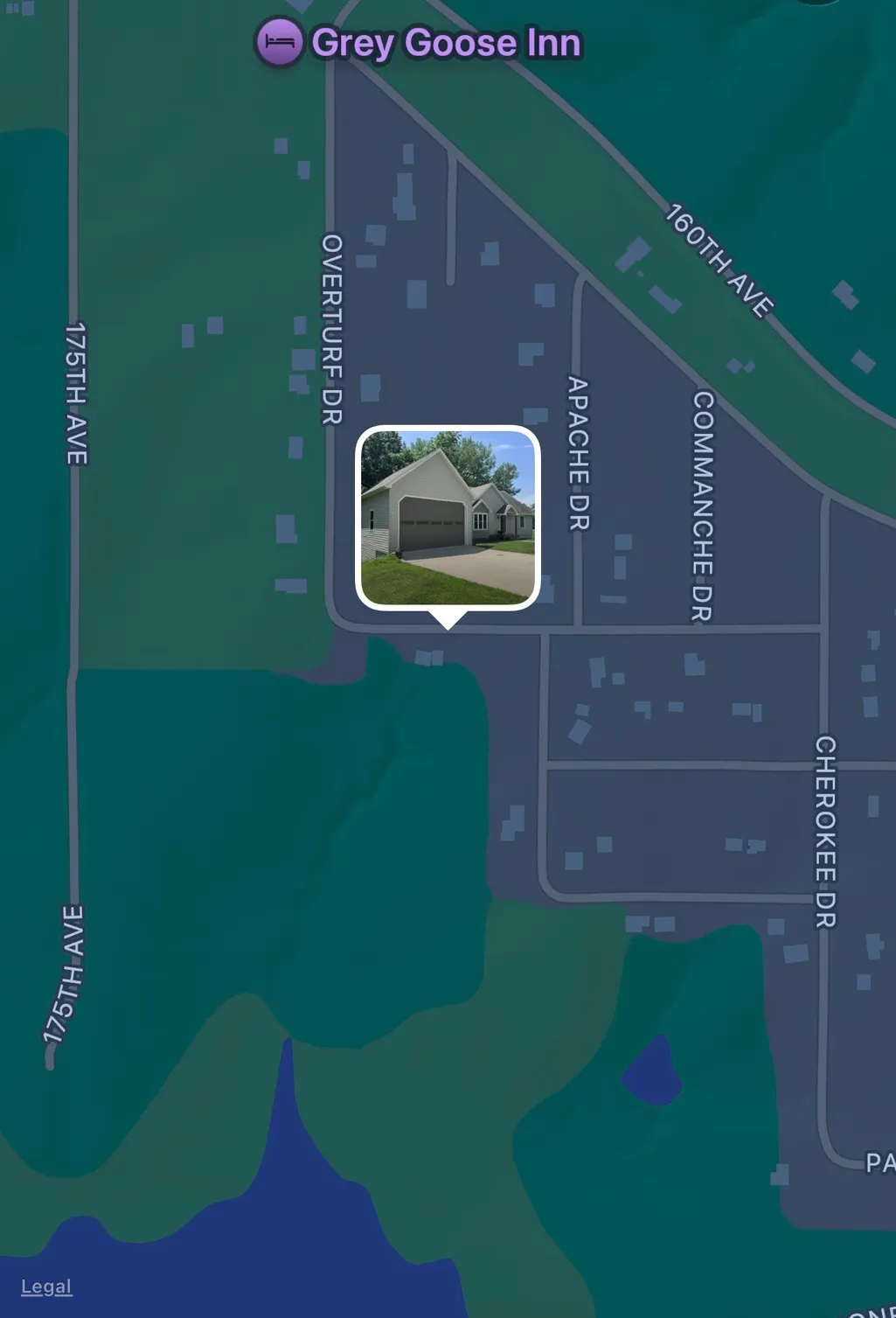Open the Legal link
This screenshot has height=1318, width=896.
(46, 1287)
